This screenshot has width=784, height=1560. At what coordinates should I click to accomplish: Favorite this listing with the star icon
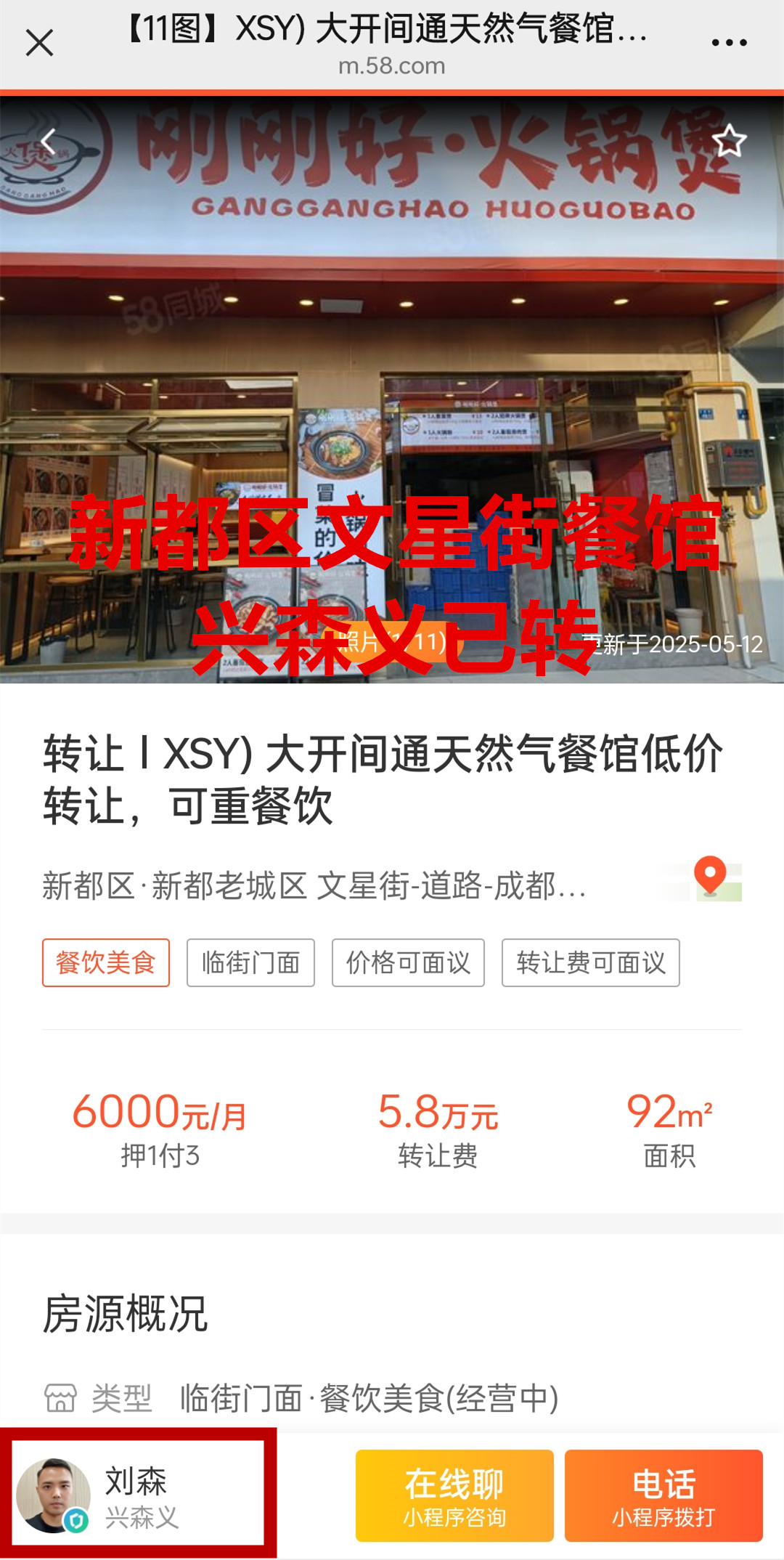pos(729,141)
